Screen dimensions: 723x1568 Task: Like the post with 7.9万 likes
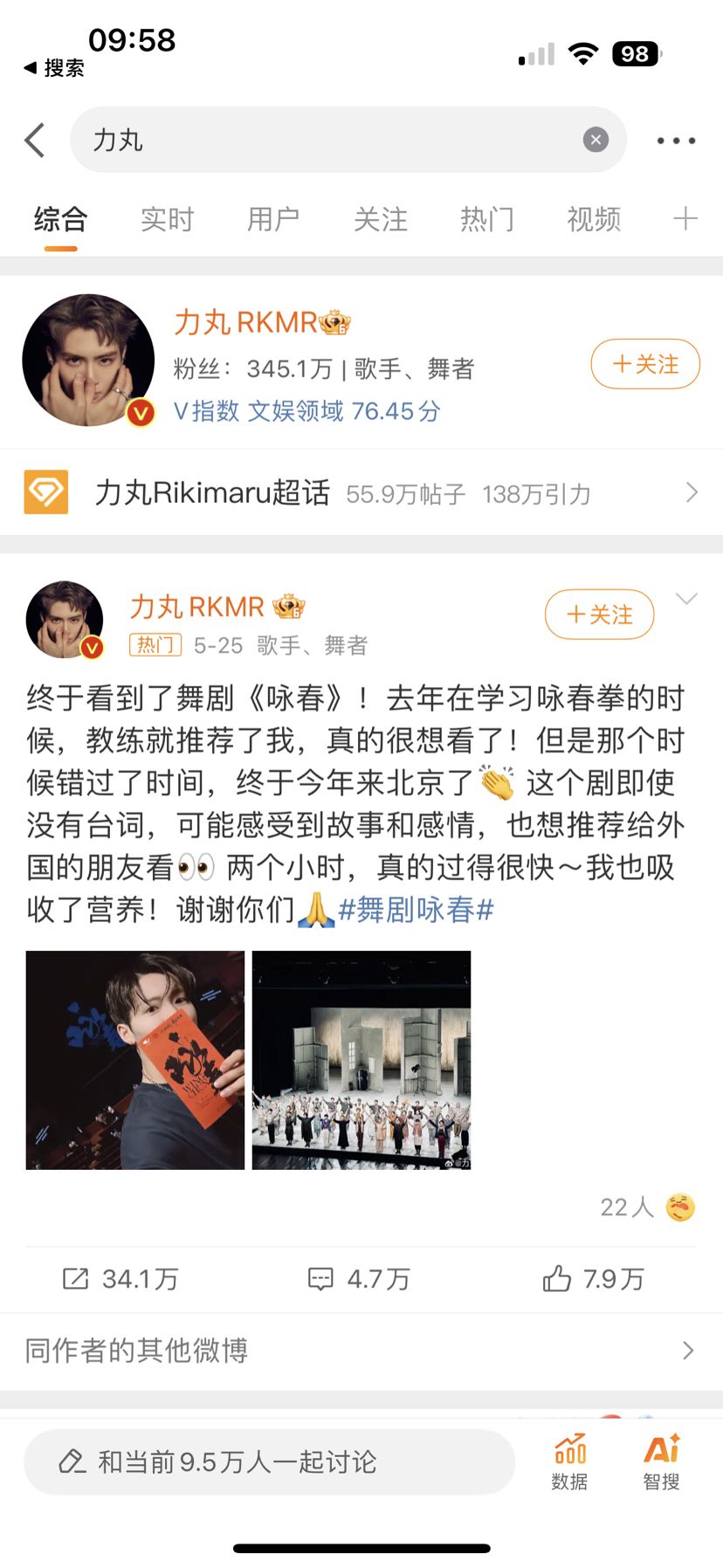(x=594, y=1279)
